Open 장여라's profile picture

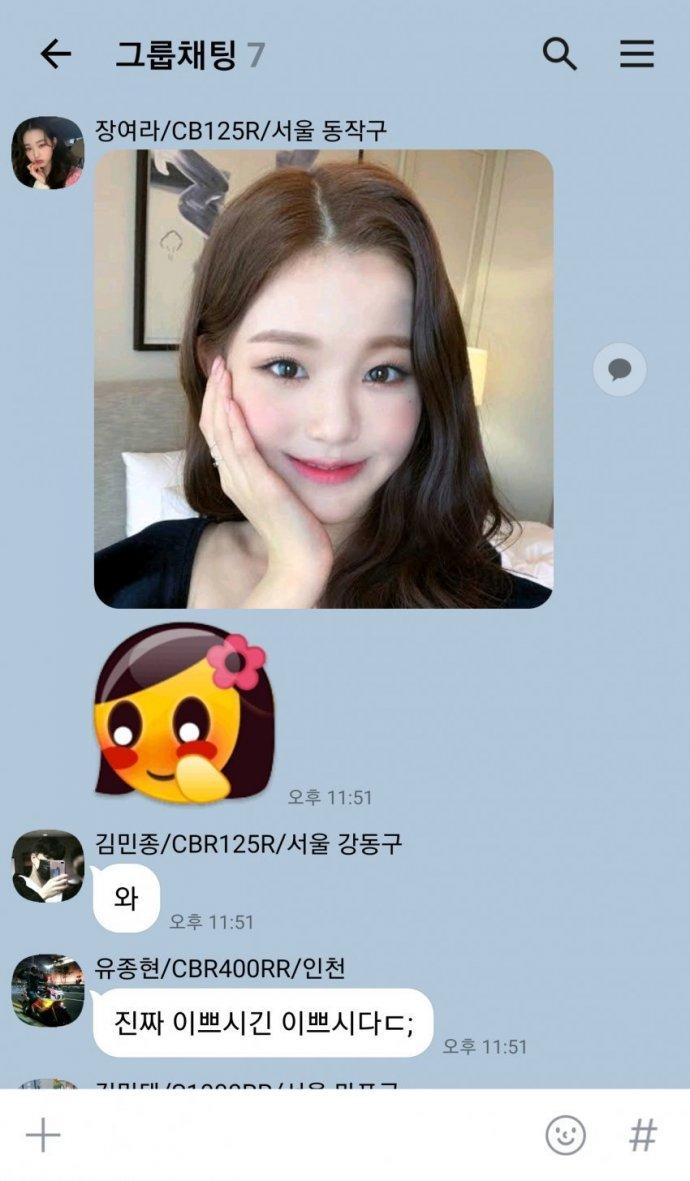[x=47, y=153]
